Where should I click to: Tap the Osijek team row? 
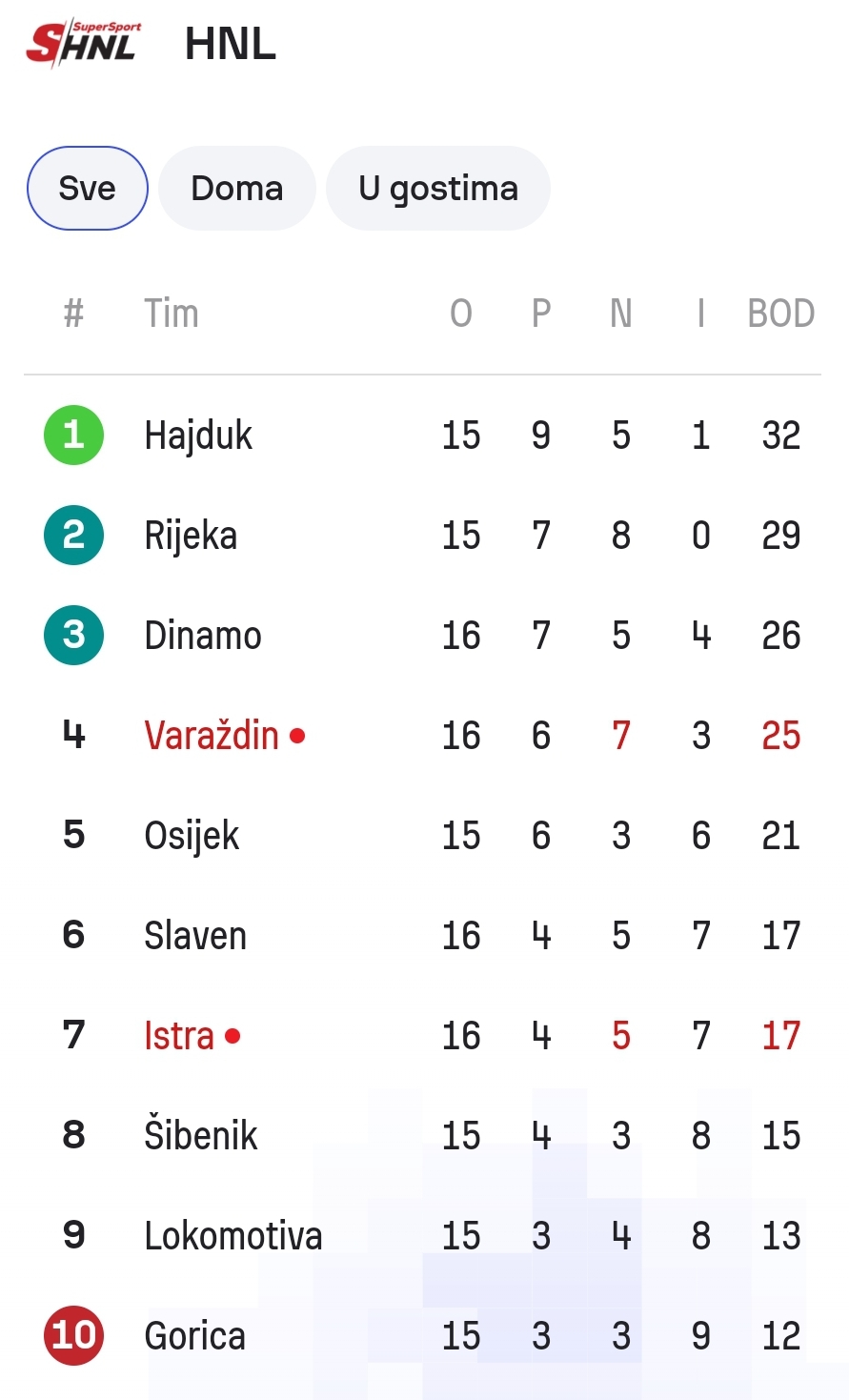click(x=423, y=835)
